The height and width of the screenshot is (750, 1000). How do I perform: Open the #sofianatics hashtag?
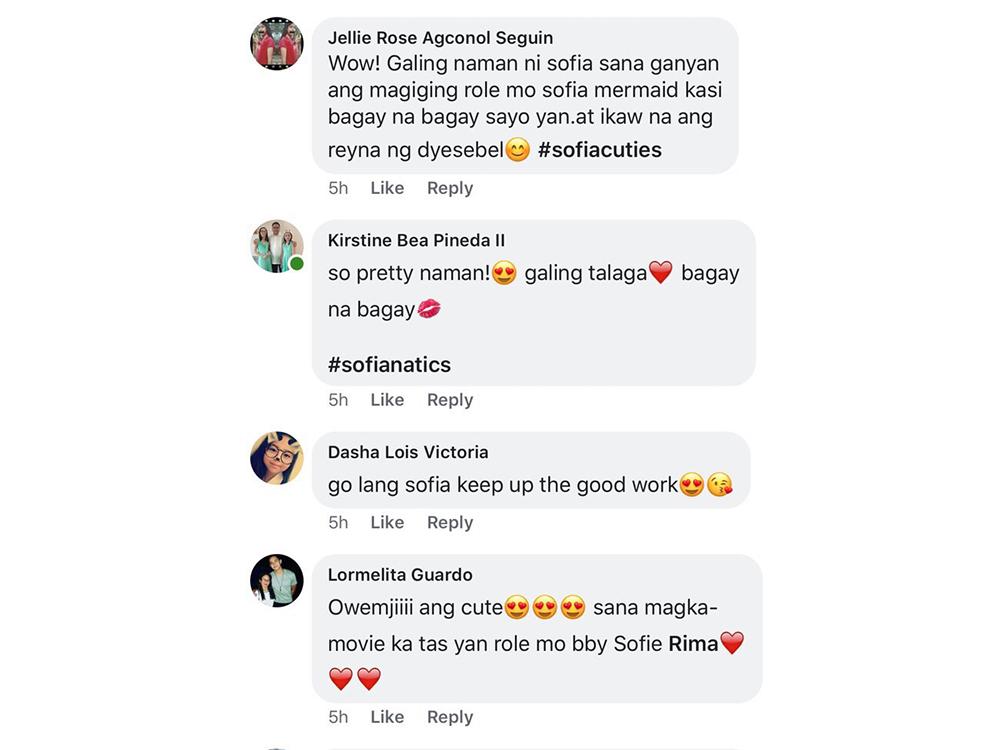pos(389,365)
